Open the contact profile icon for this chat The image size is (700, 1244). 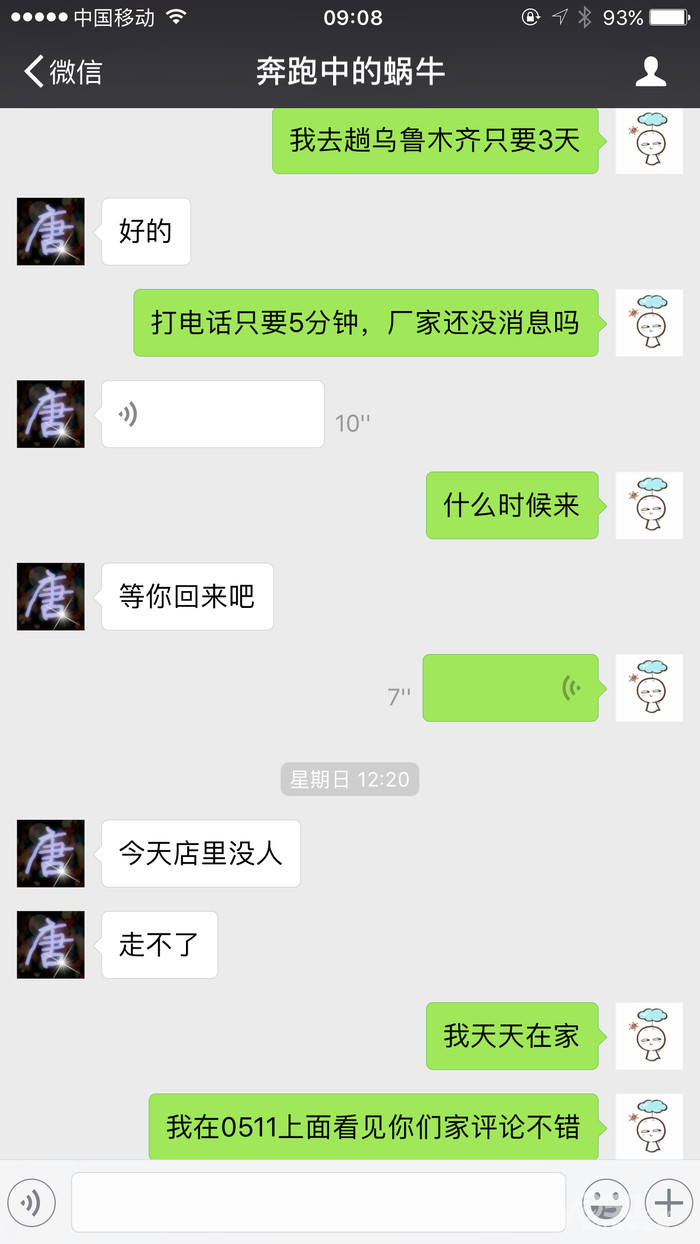[651, 72]
